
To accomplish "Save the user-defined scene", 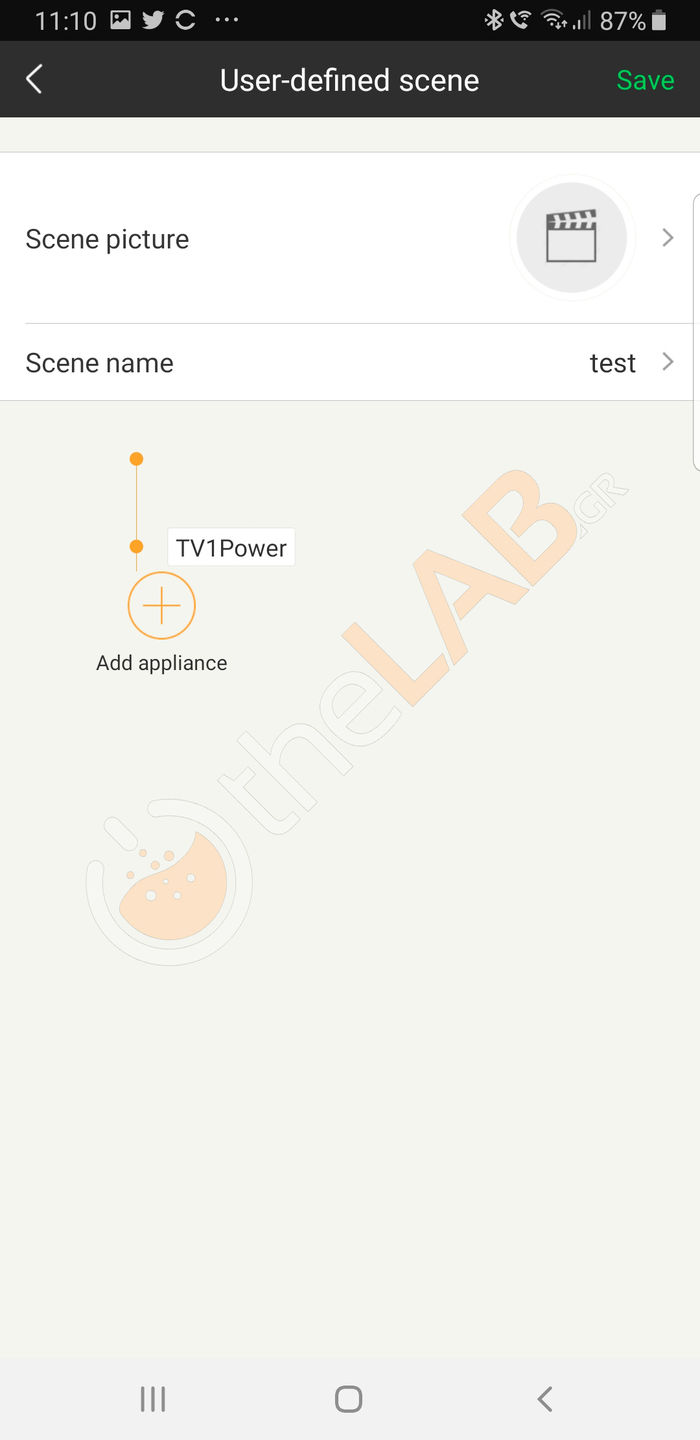I will tap(644, 80).
